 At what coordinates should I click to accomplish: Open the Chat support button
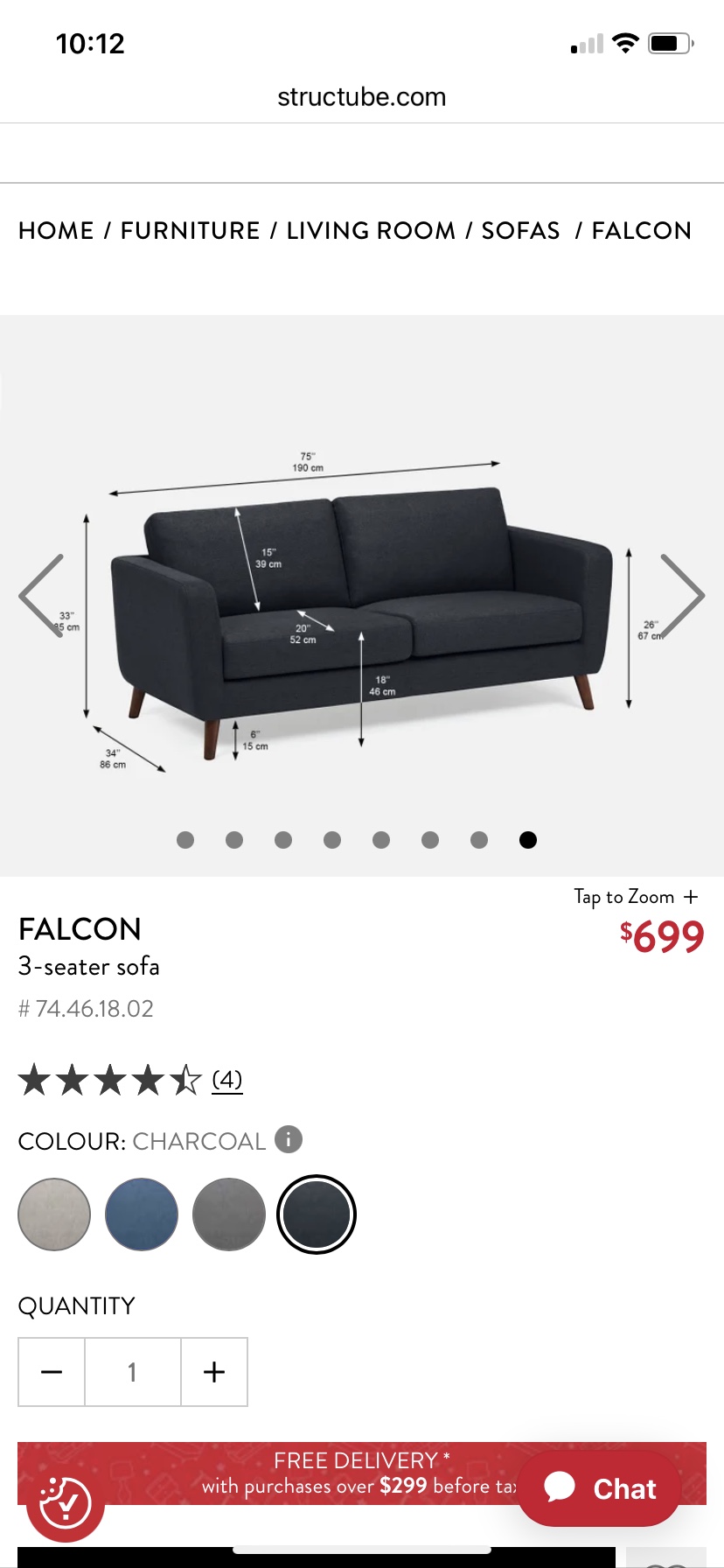(600, 1488)
